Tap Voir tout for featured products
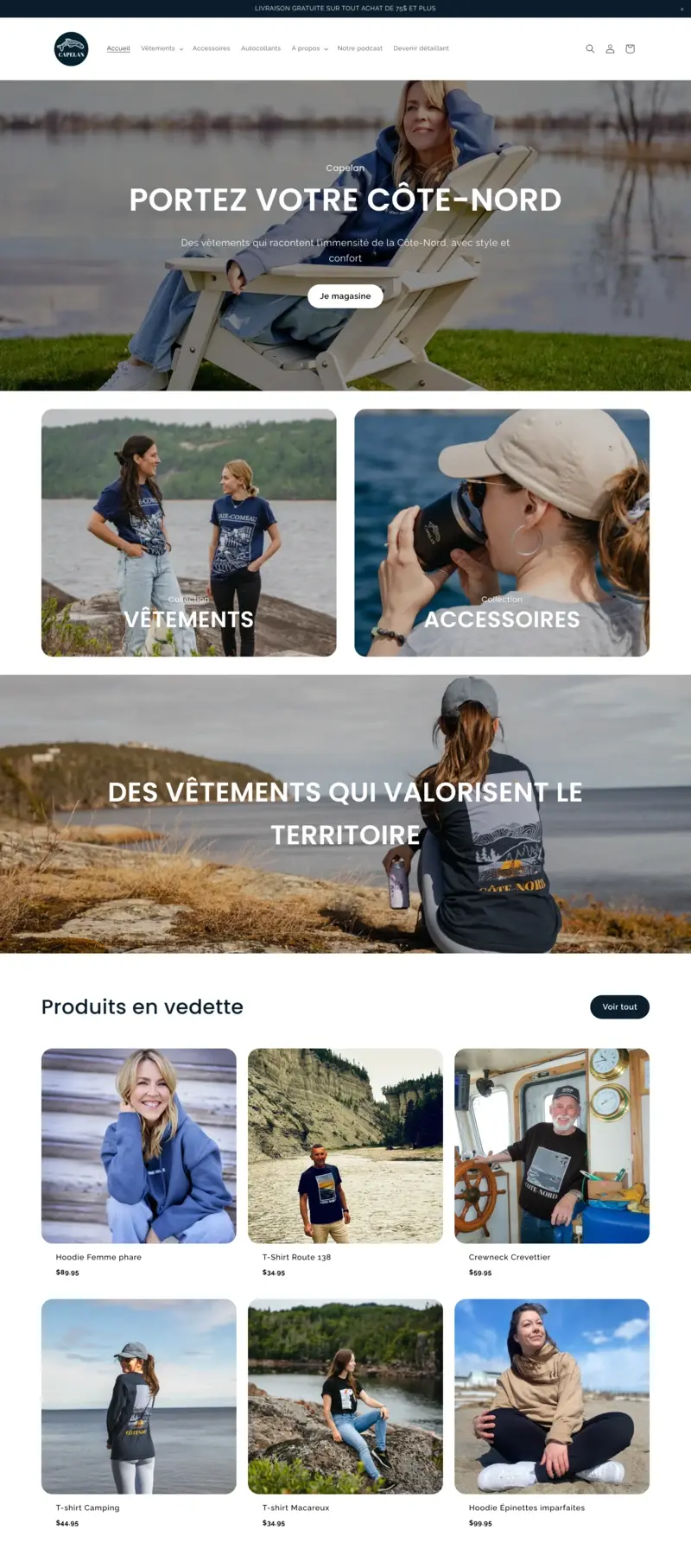The height and width of the screenshot is (1568, 691). click(619, 1006)
